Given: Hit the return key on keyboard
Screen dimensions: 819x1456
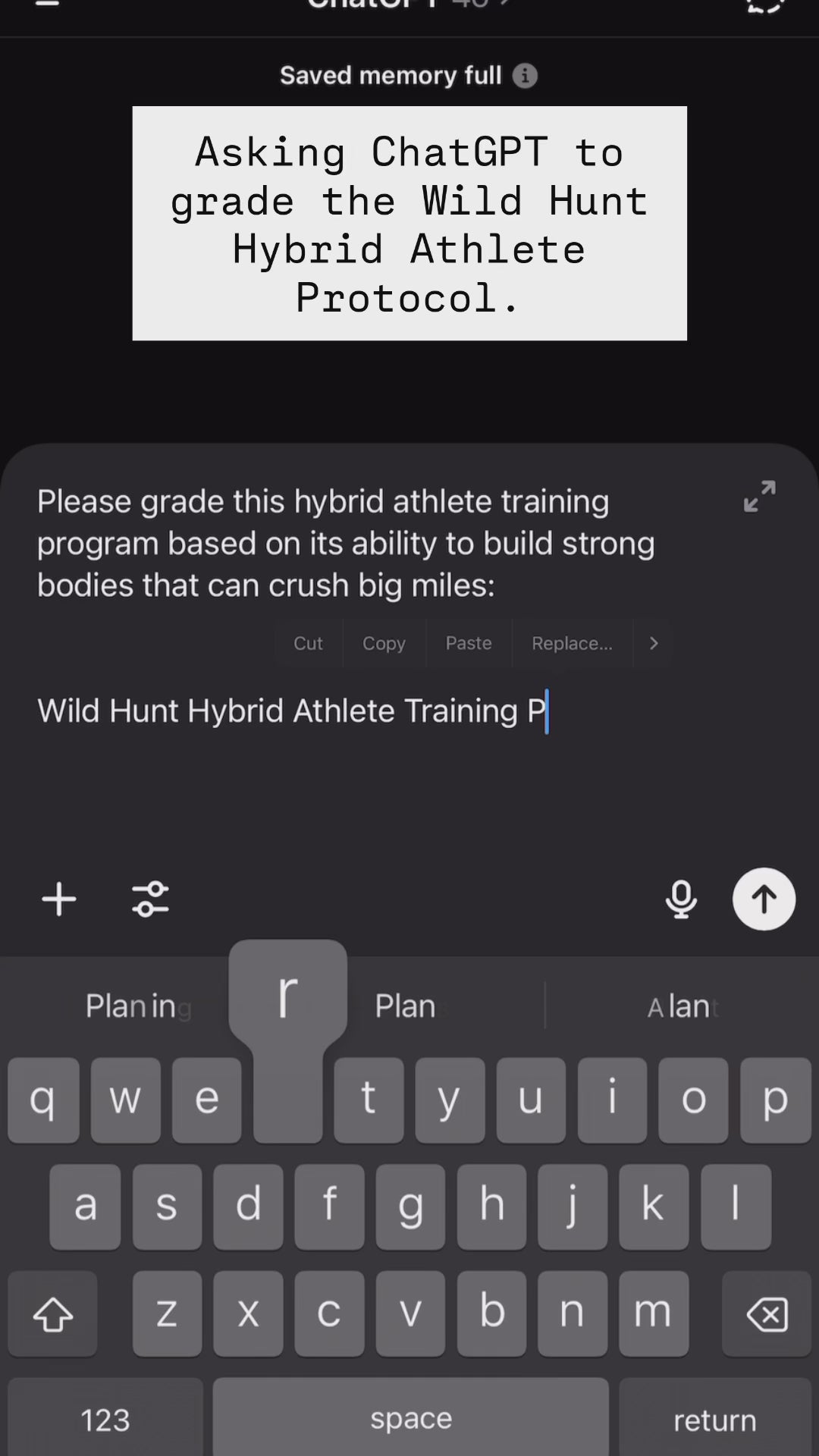Looking at the screenshot, I should 714,1420.
